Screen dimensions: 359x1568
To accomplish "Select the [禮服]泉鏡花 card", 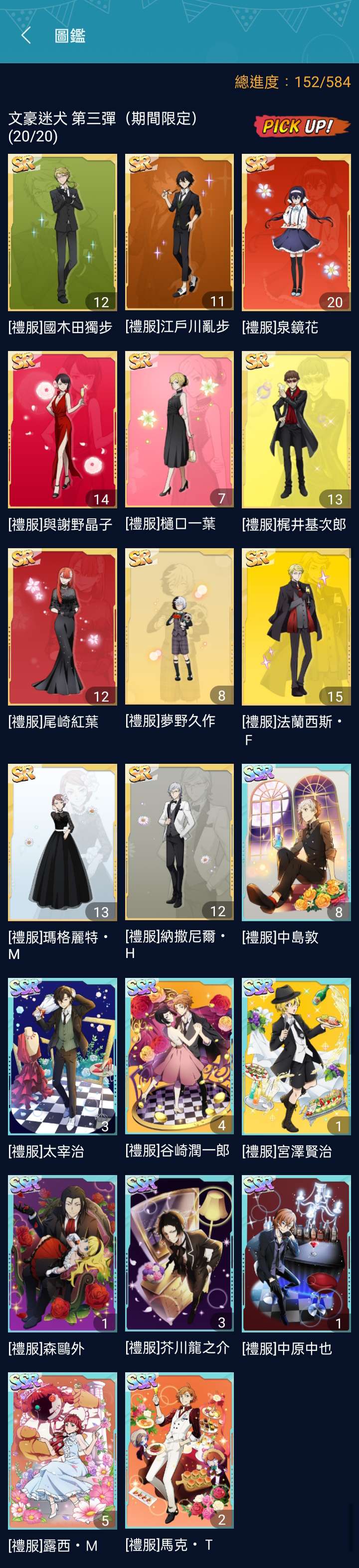I will [296, 232].
